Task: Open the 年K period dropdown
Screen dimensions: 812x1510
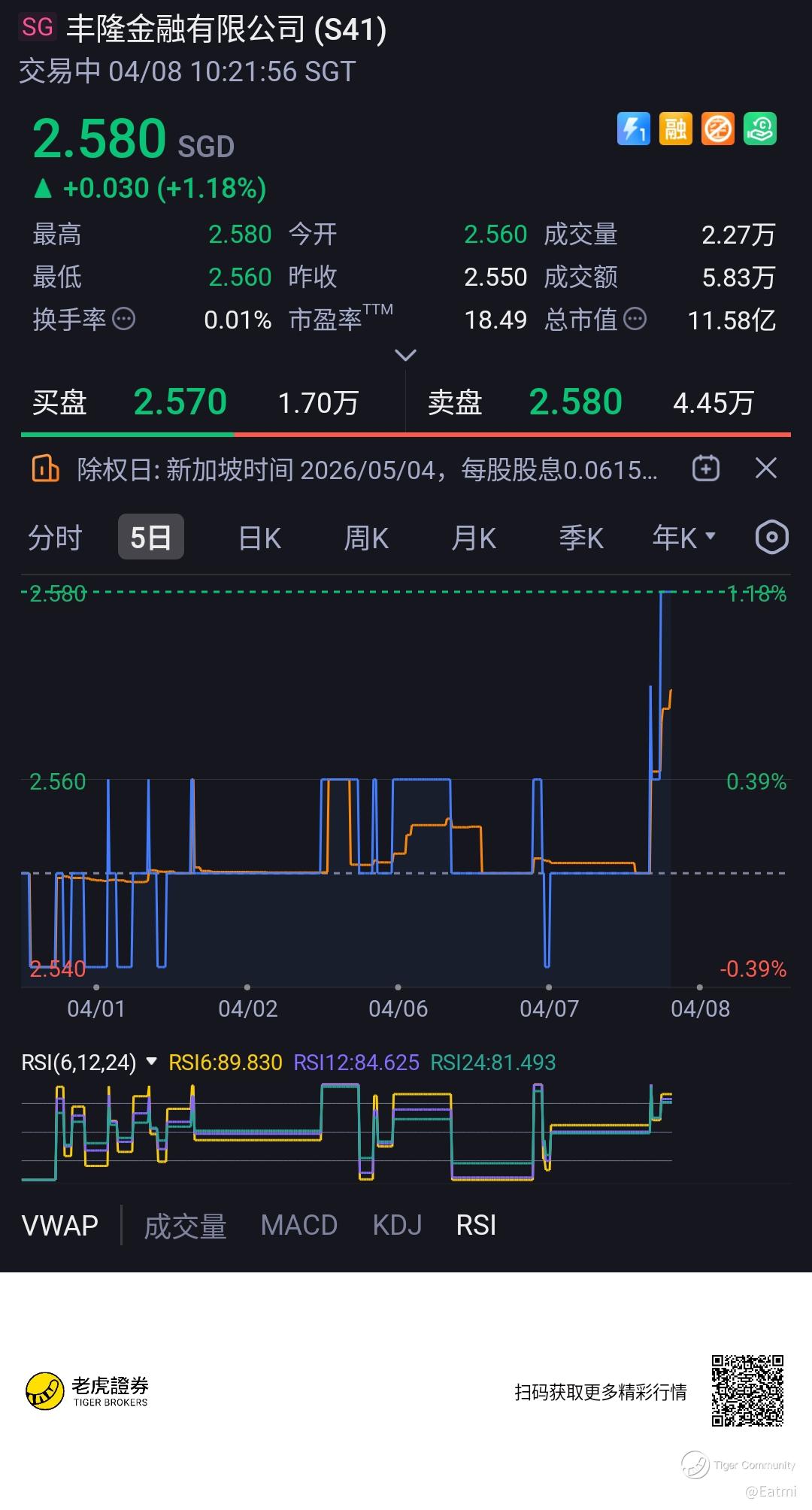Action: click(x=683, y=538)
